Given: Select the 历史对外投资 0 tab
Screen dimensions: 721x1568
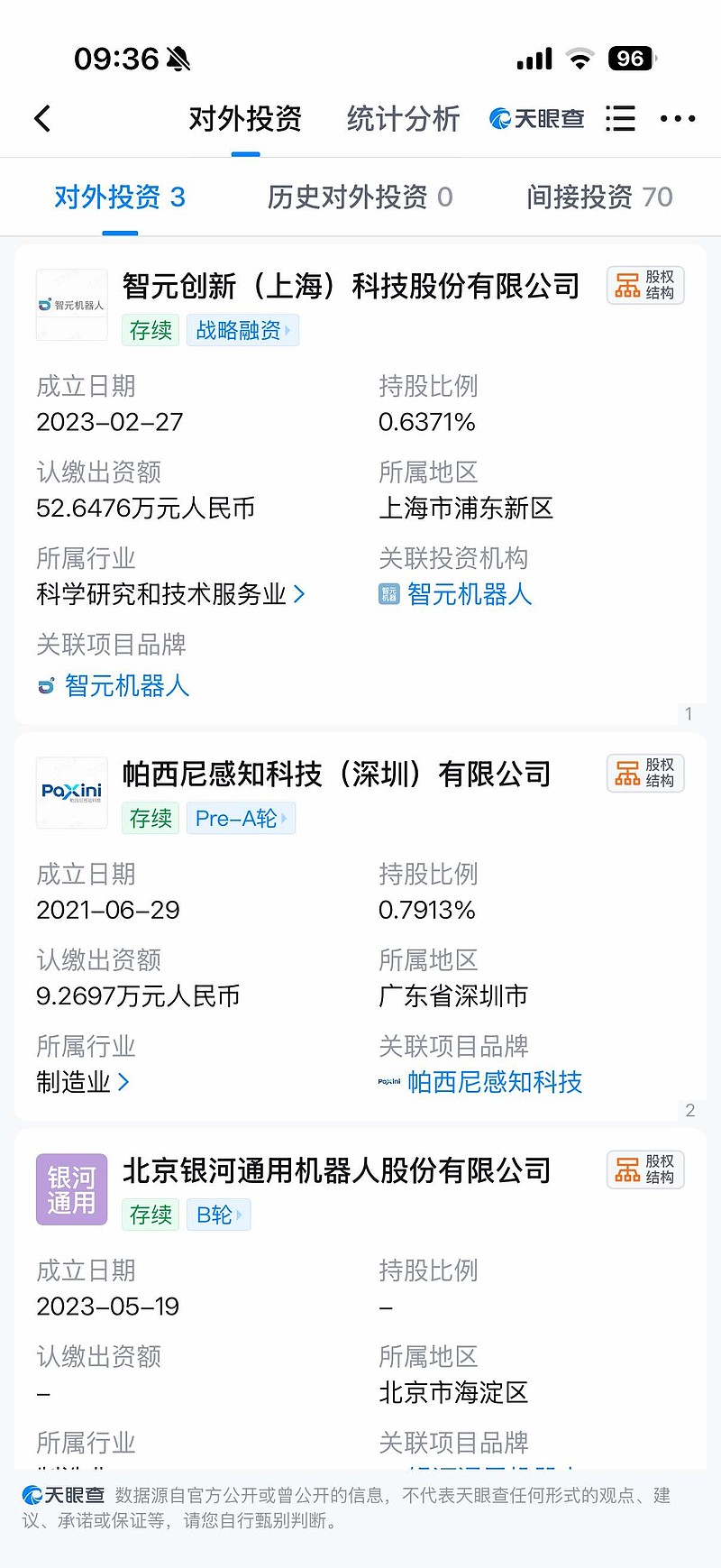Looking at the screenshot, I should pyautogui.click(x=359, y=197).
